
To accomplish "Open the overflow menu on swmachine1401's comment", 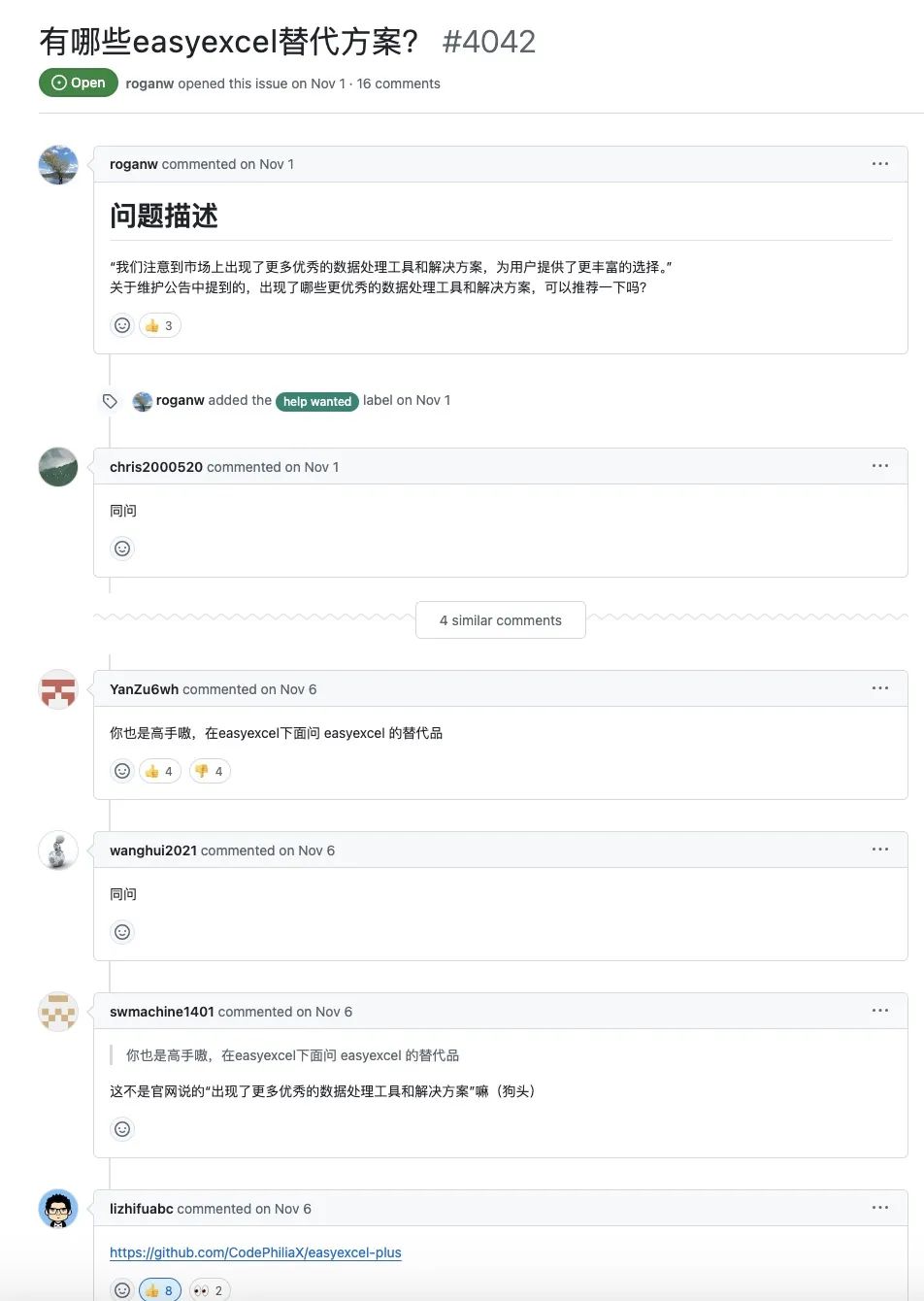I will click(879, 1011).
